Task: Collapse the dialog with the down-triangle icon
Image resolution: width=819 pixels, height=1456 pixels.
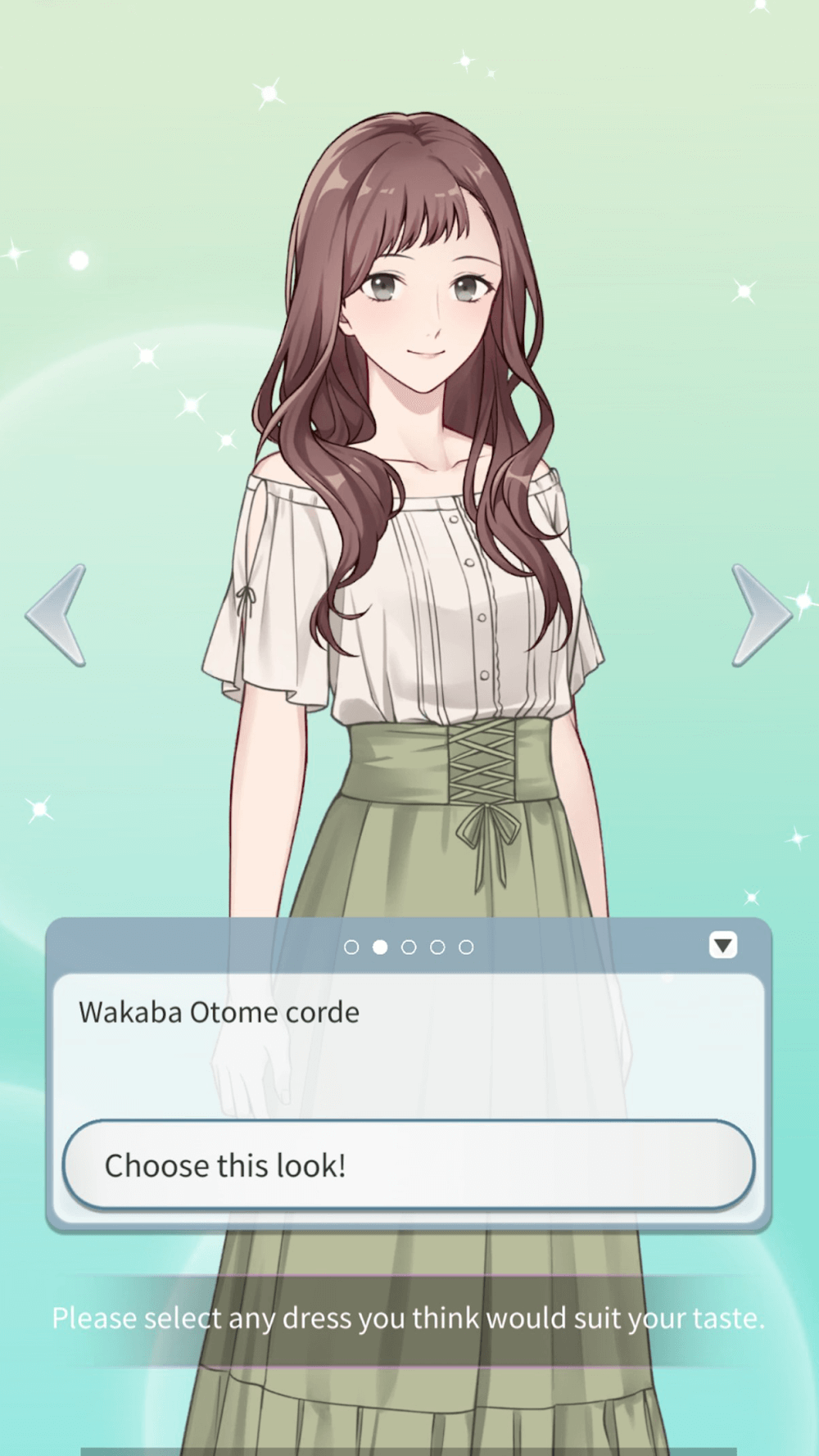Action: click(x=722, y=946)
